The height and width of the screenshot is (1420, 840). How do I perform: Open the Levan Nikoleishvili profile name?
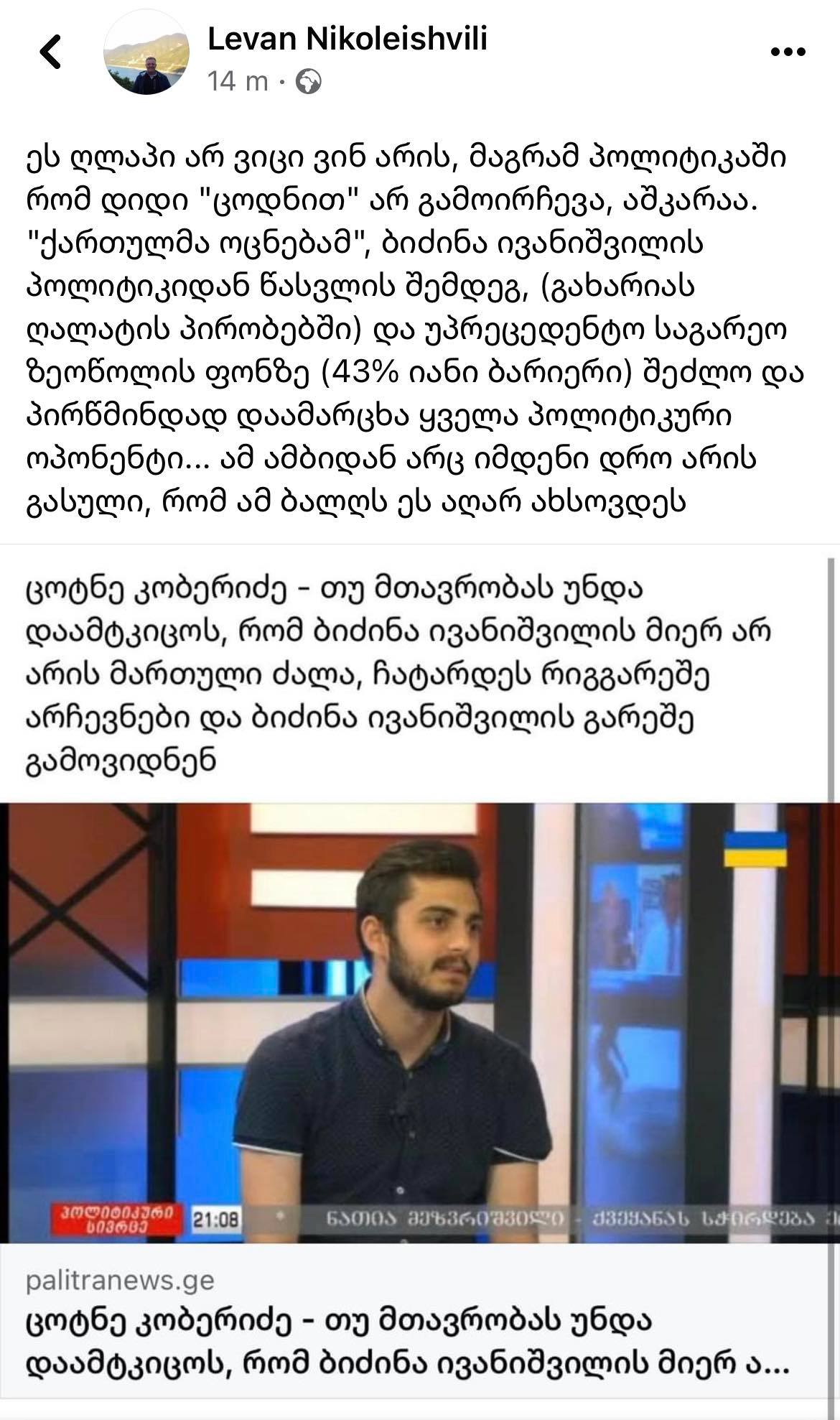pyautogui.click(x=347, y=38)
